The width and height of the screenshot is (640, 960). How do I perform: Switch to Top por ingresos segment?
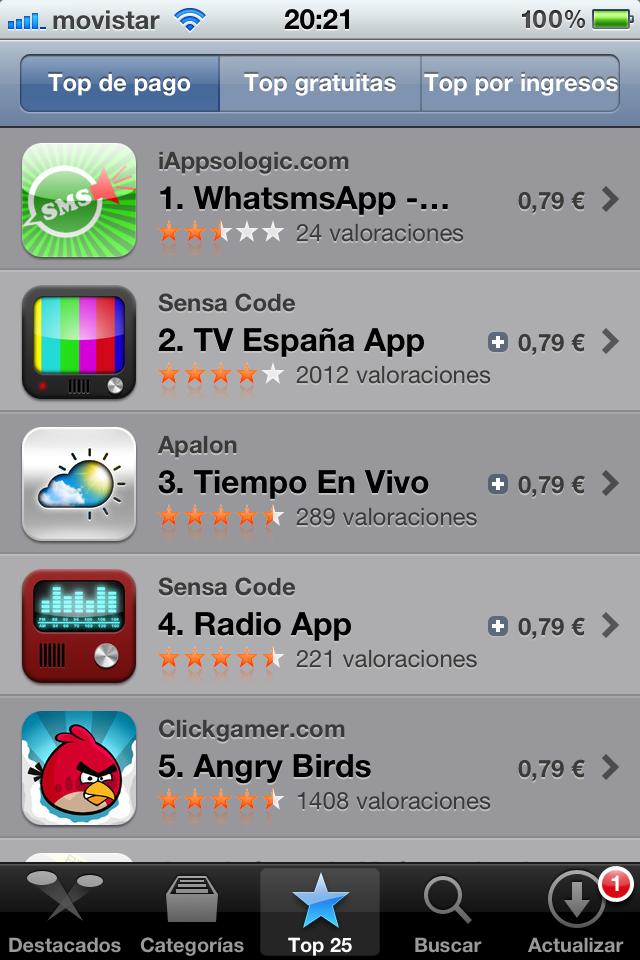click(520, 83)
